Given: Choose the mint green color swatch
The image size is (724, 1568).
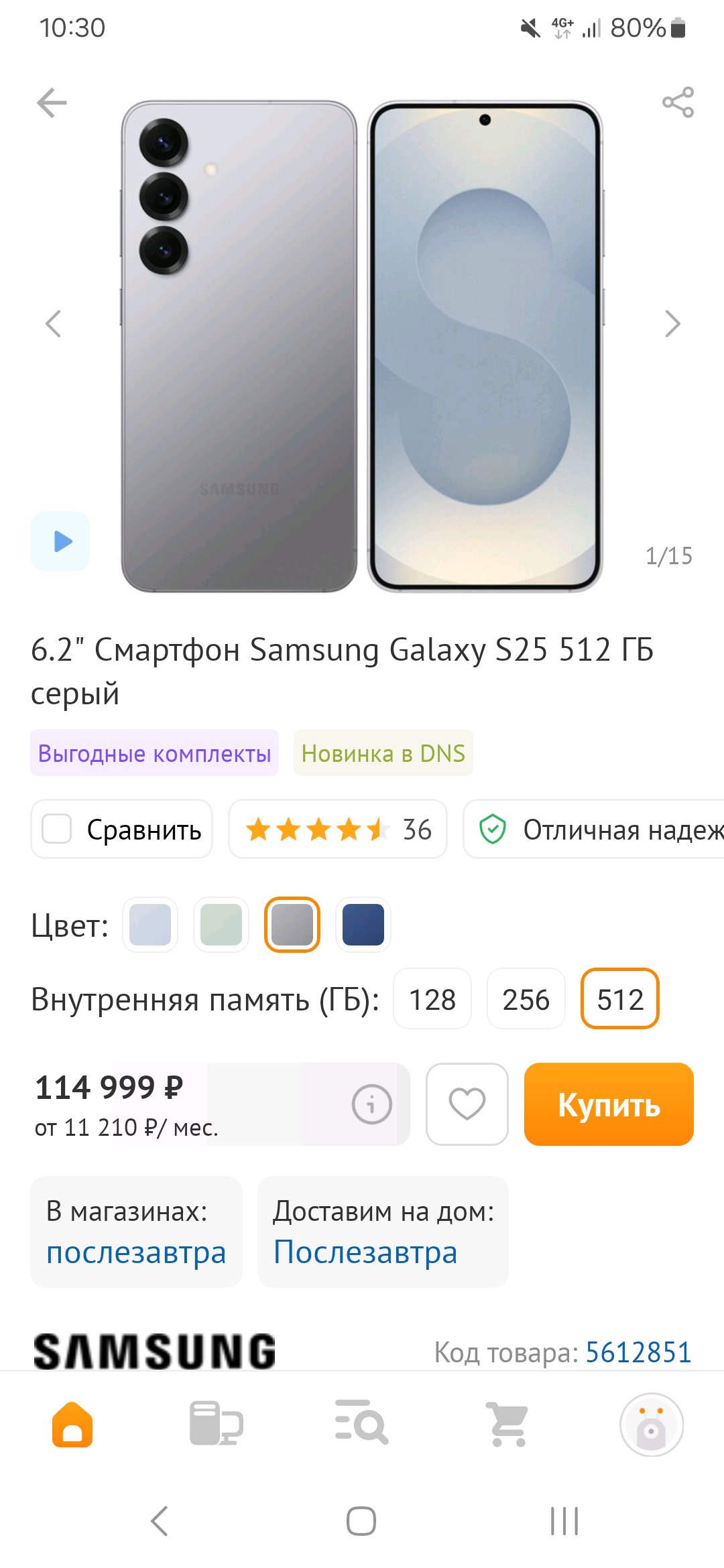Looking at the screenshot, I should coord(221,925).
